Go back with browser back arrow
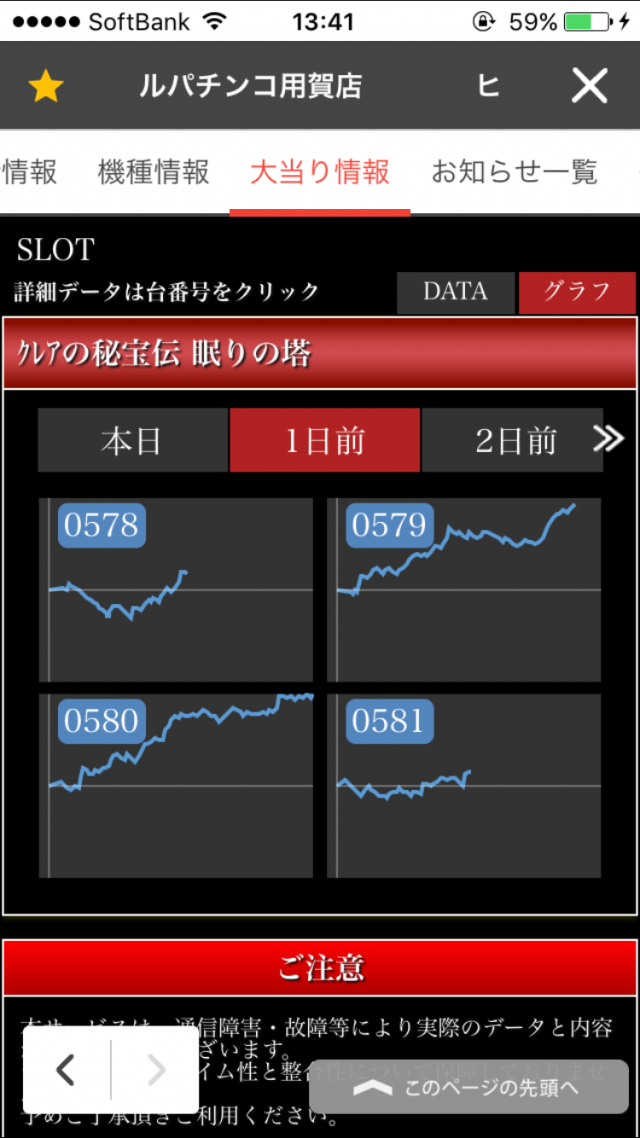The image size is (640, 1138). coord(66,1070)
